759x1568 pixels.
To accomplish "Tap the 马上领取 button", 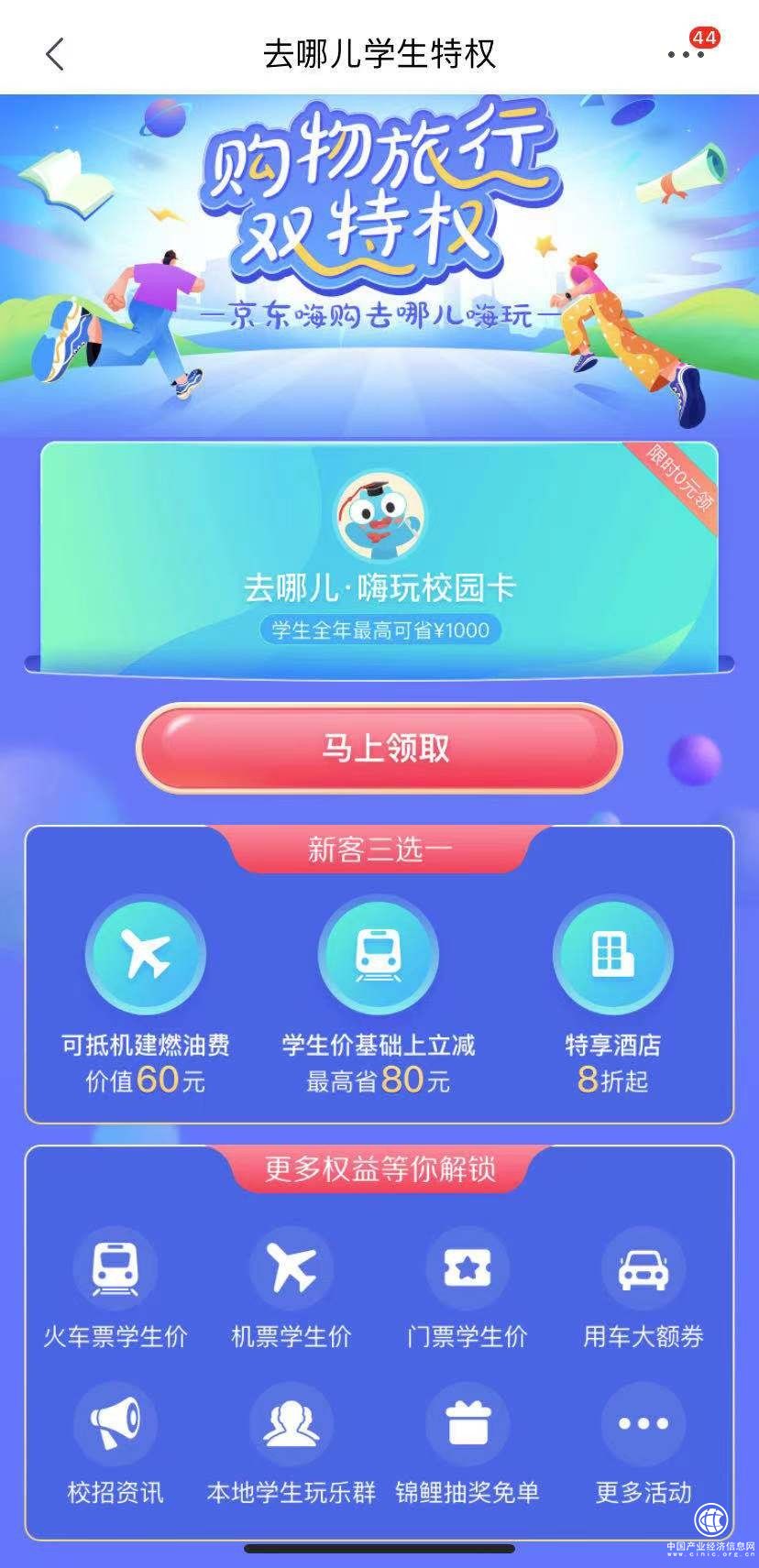I will (x=379, y=748).
